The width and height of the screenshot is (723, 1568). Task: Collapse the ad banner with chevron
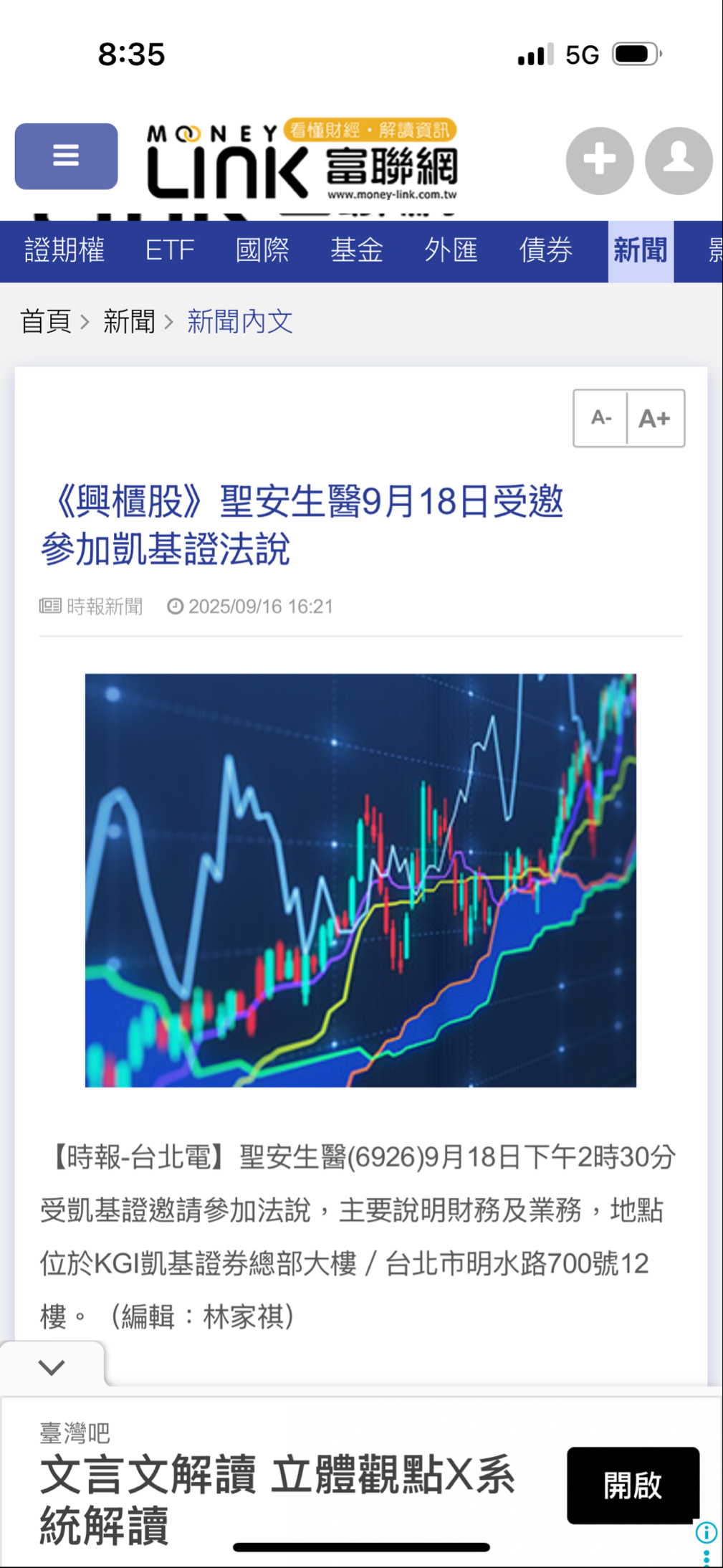[x=52, y=1367]
